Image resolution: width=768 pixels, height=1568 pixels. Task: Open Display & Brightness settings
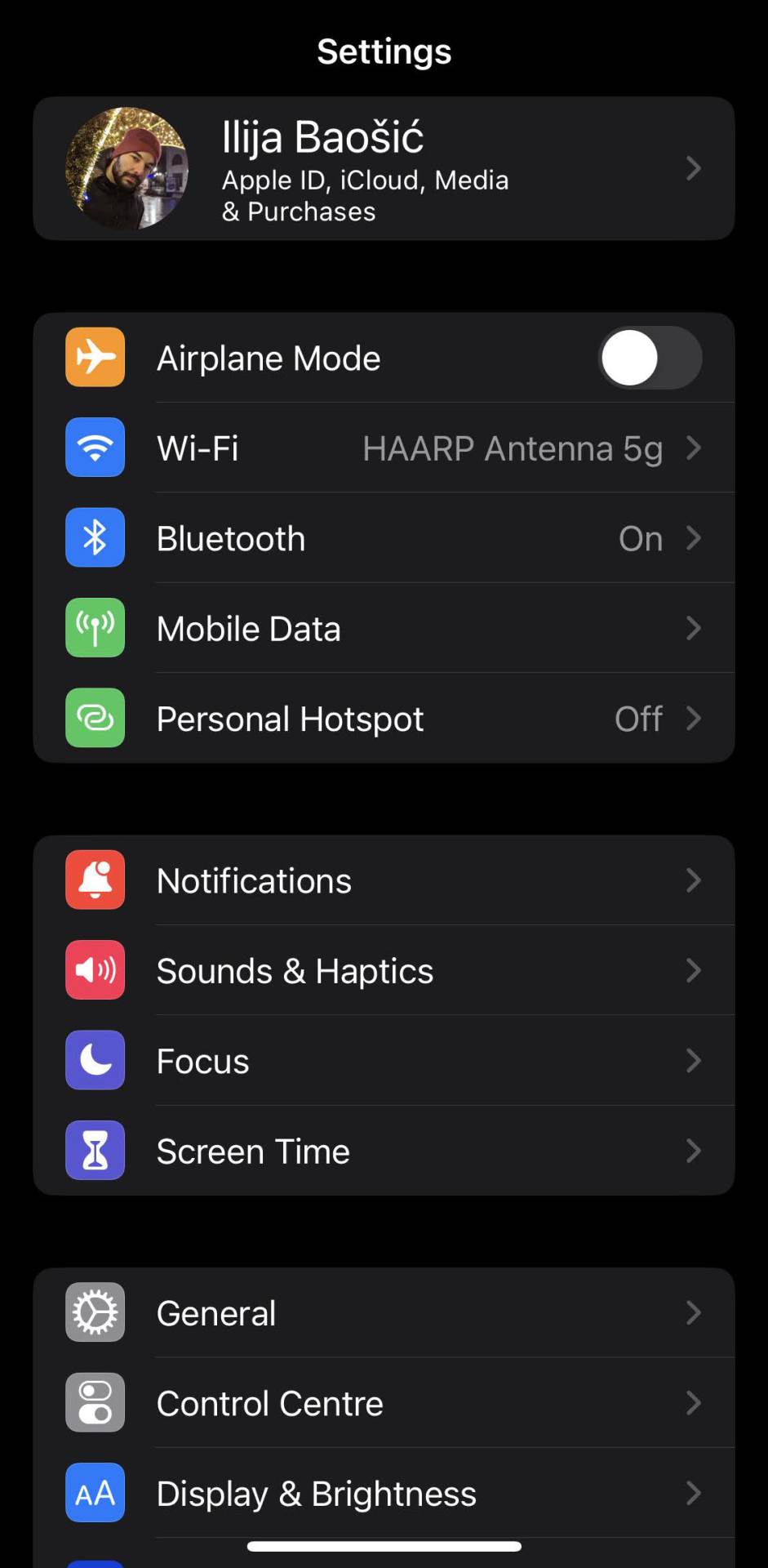tap(384, 1493)
